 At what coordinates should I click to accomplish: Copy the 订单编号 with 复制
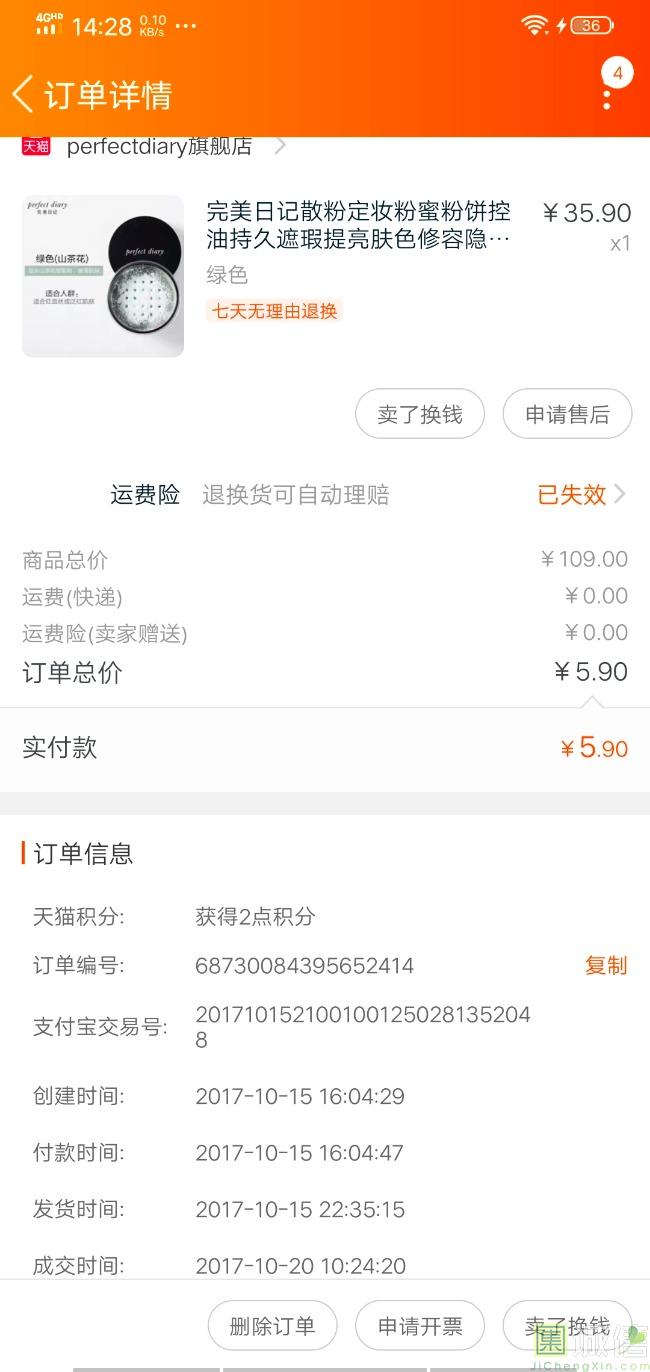pos(605,965)
